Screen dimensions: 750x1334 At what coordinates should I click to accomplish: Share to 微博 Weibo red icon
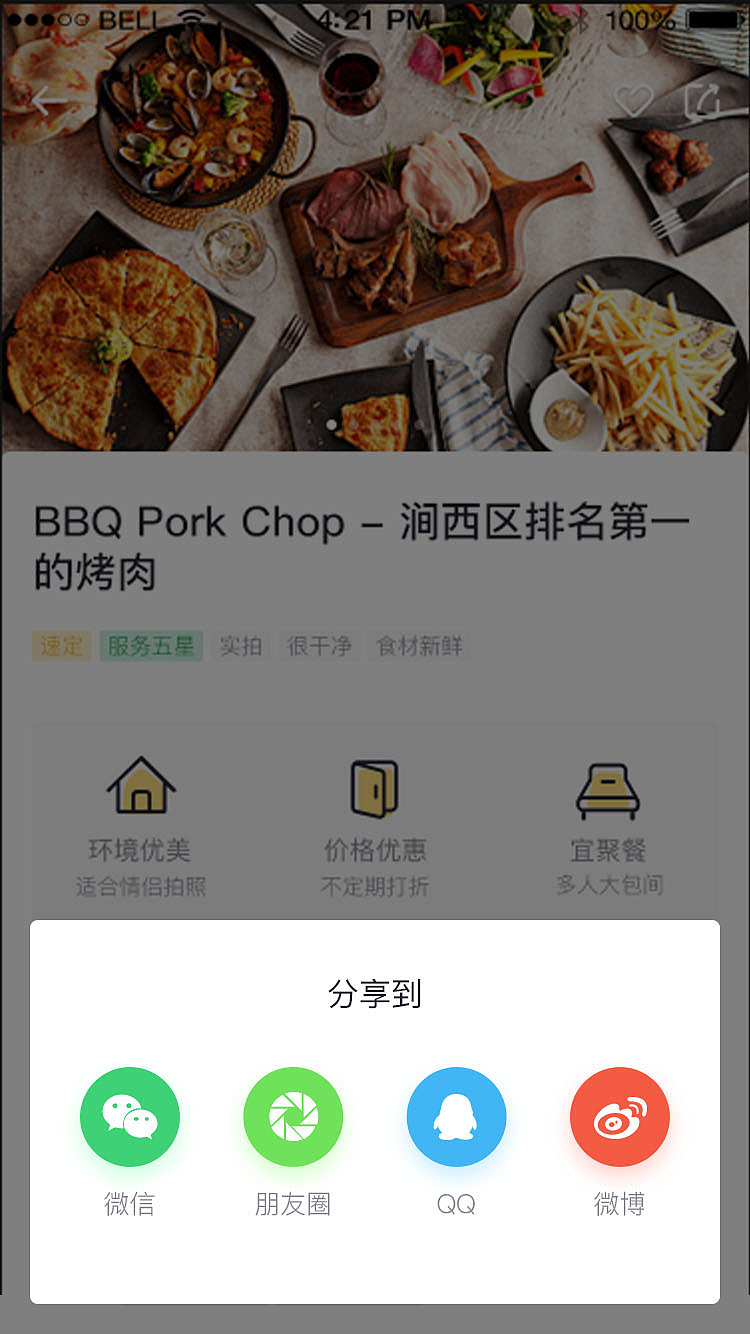(619, 1116)
